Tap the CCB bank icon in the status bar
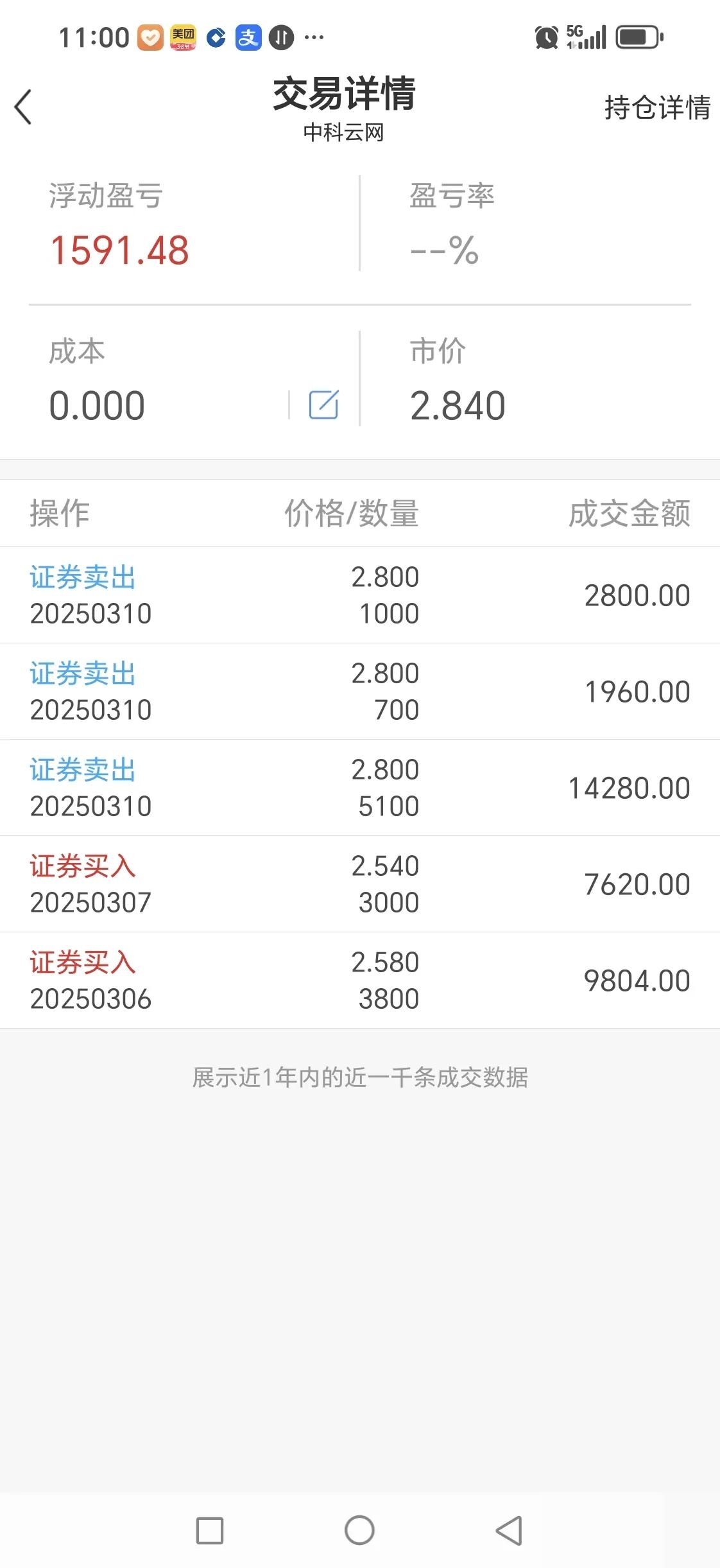720x1568 pixels. [x=216, y=37]
